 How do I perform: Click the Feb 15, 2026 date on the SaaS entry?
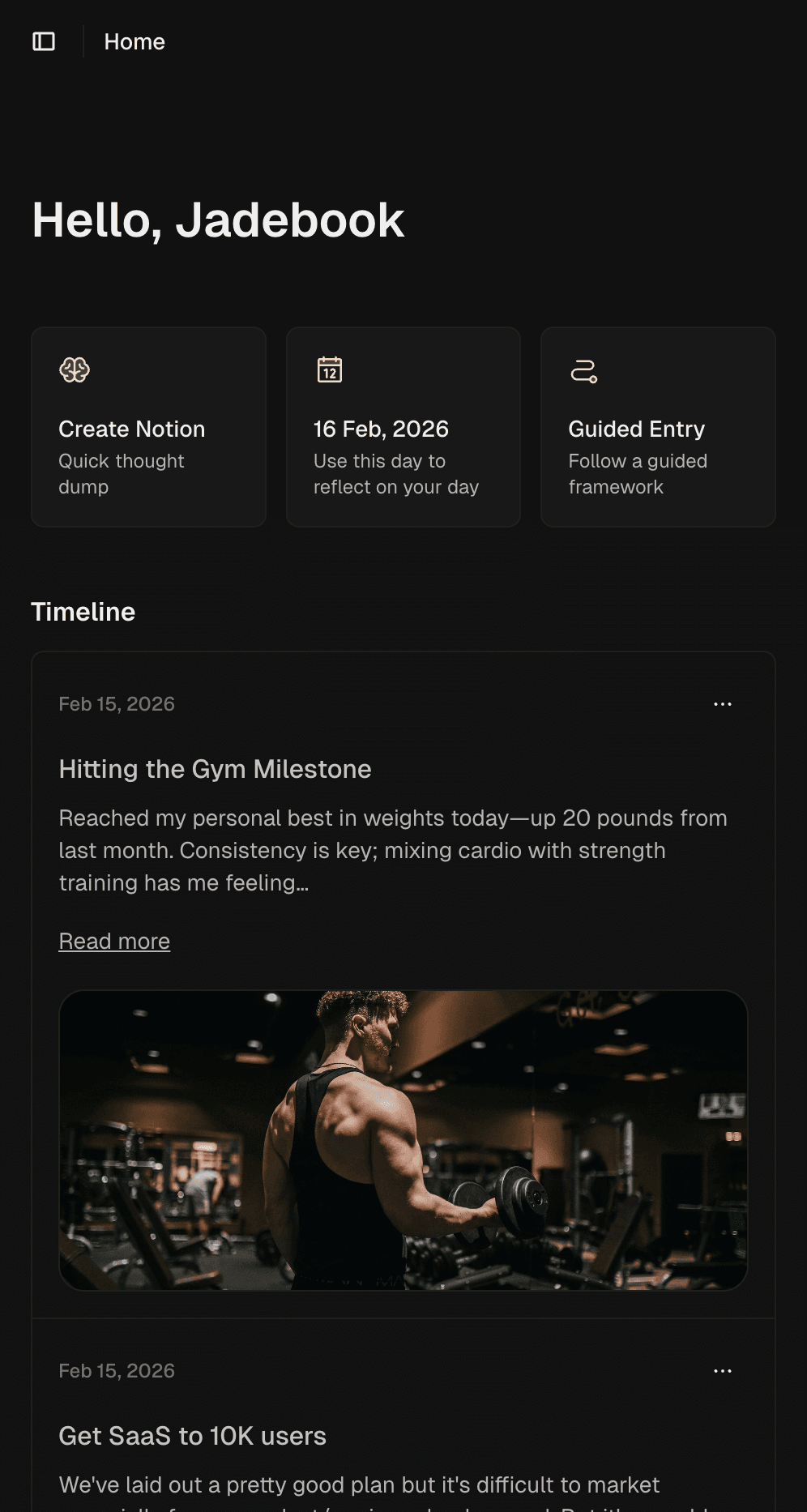click(117, 1370)
